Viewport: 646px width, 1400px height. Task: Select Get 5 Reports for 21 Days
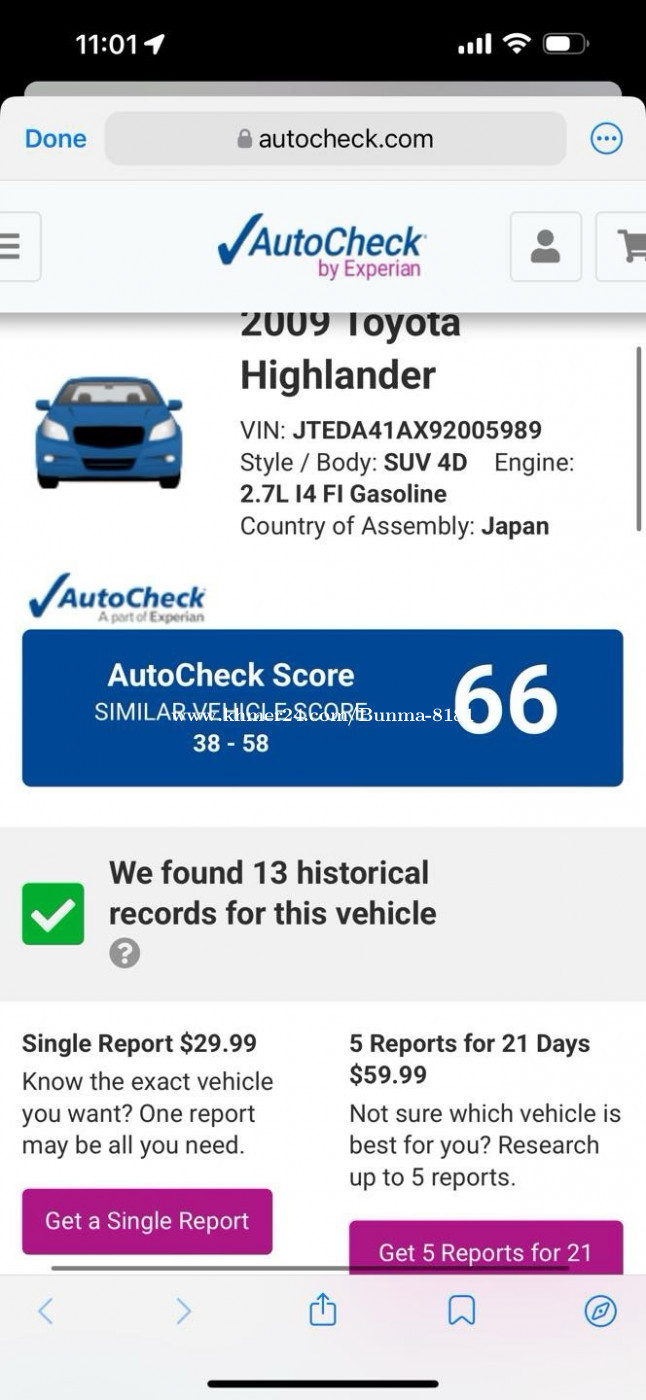tap(485, 1250)
